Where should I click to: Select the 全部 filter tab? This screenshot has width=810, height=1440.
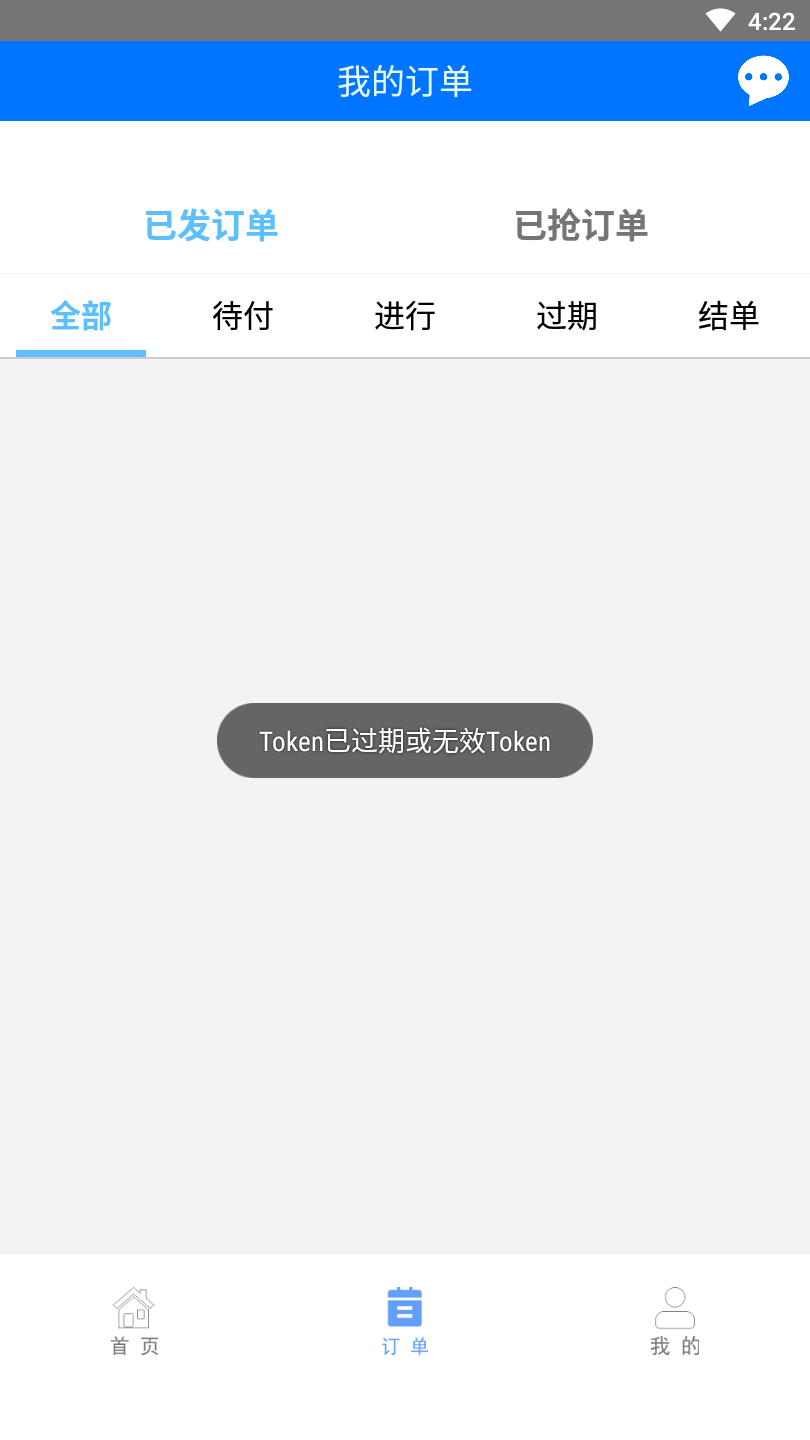coord(81,316)
